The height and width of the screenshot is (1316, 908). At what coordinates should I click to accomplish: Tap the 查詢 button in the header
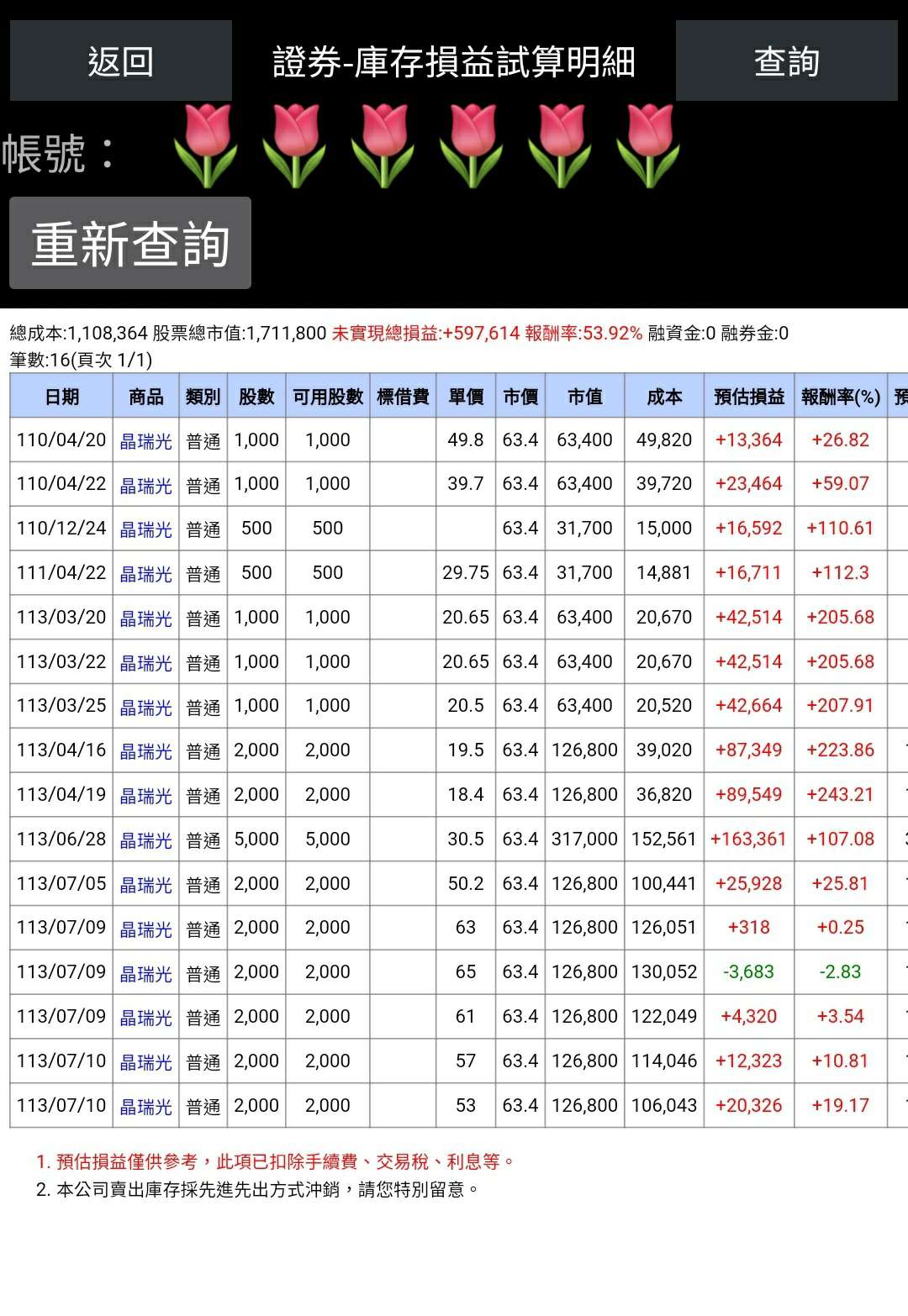(786, 61)
